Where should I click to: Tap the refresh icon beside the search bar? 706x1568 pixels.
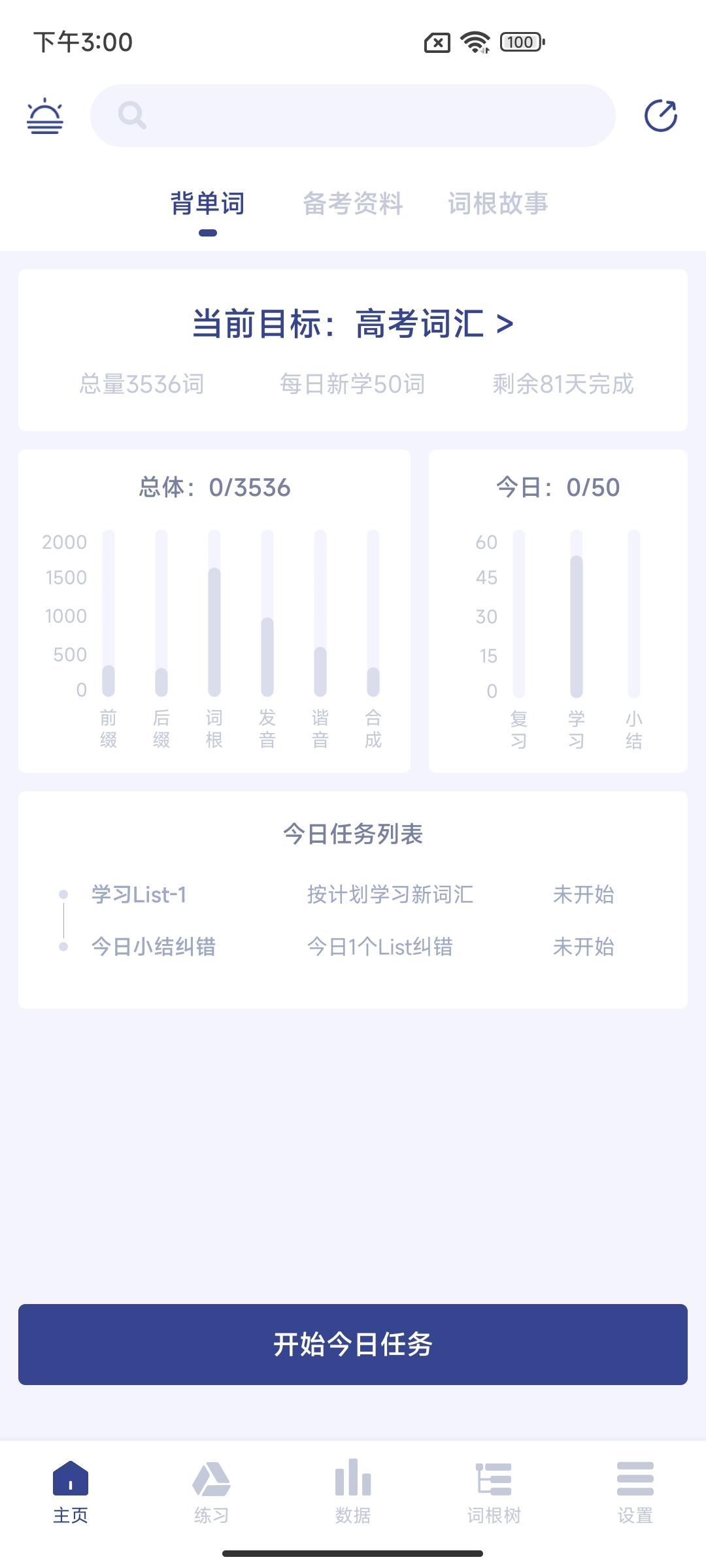pos(660,116)
